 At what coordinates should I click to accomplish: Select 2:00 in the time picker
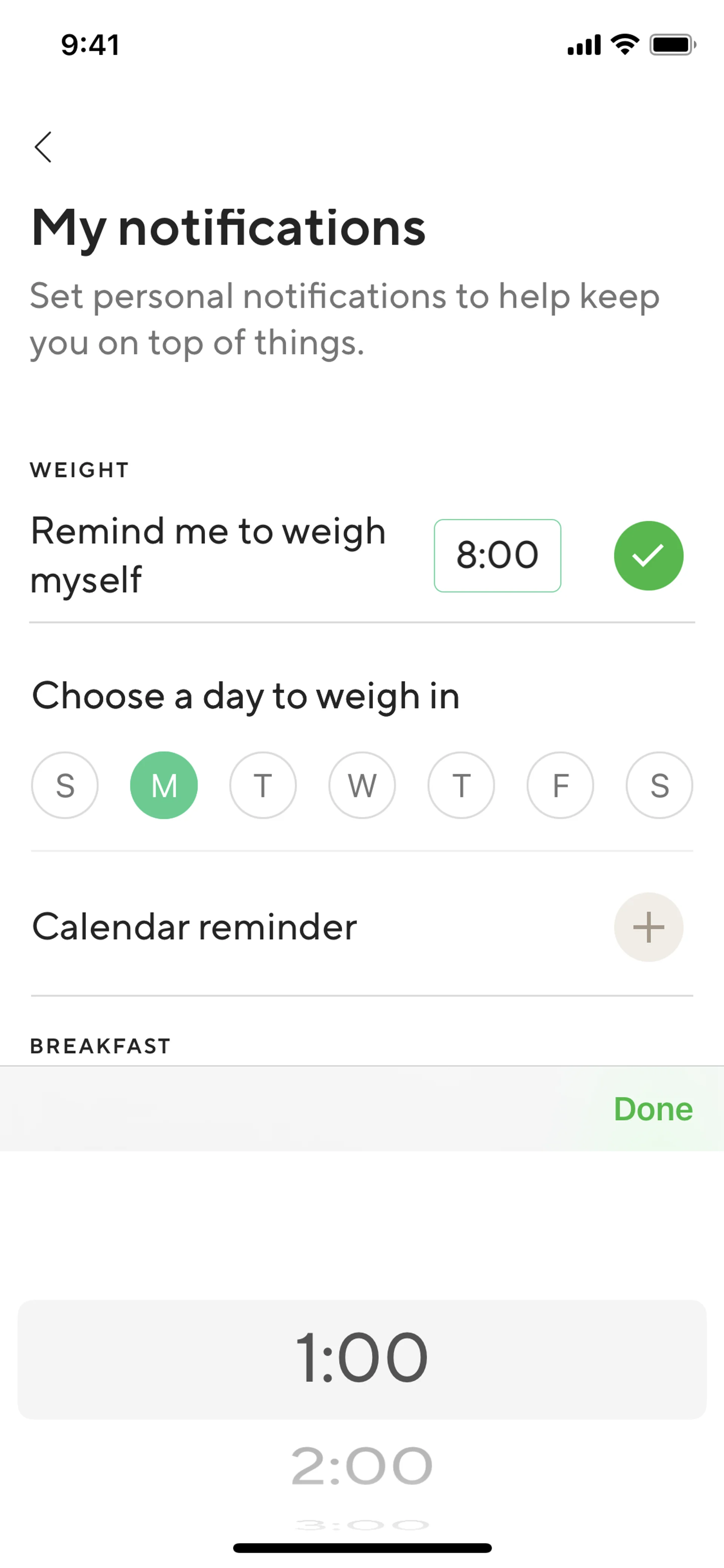point(362,1466)
